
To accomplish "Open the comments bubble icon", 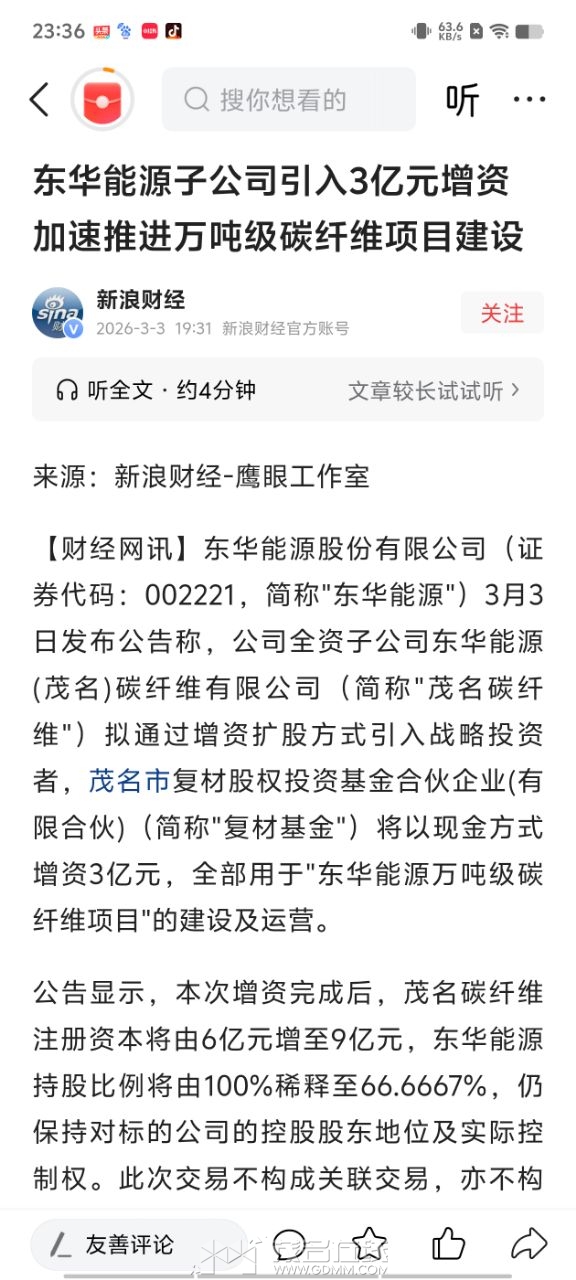I will click(x=289, y=1244).
